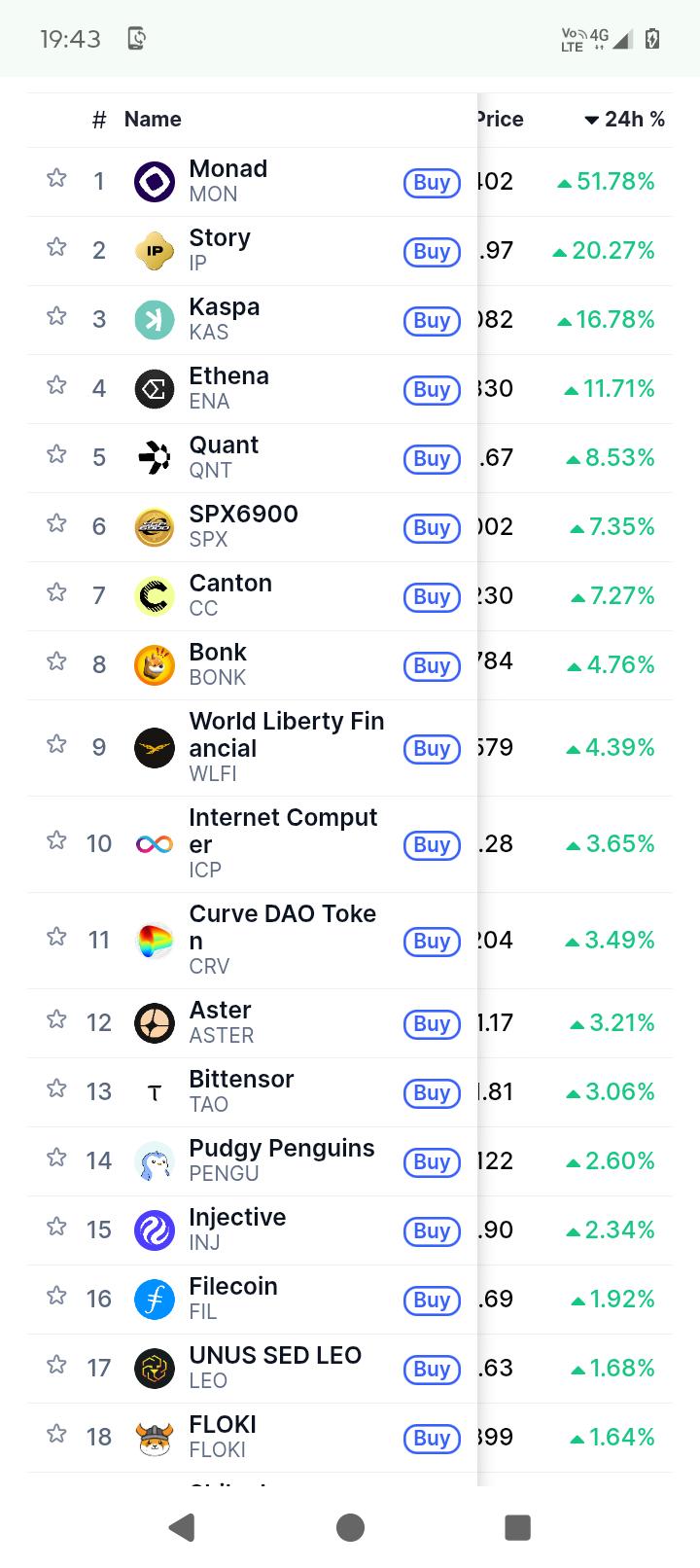Open Bittensor TAO details
Screen dimensions: 700x1568
(x=241, y=1090)
